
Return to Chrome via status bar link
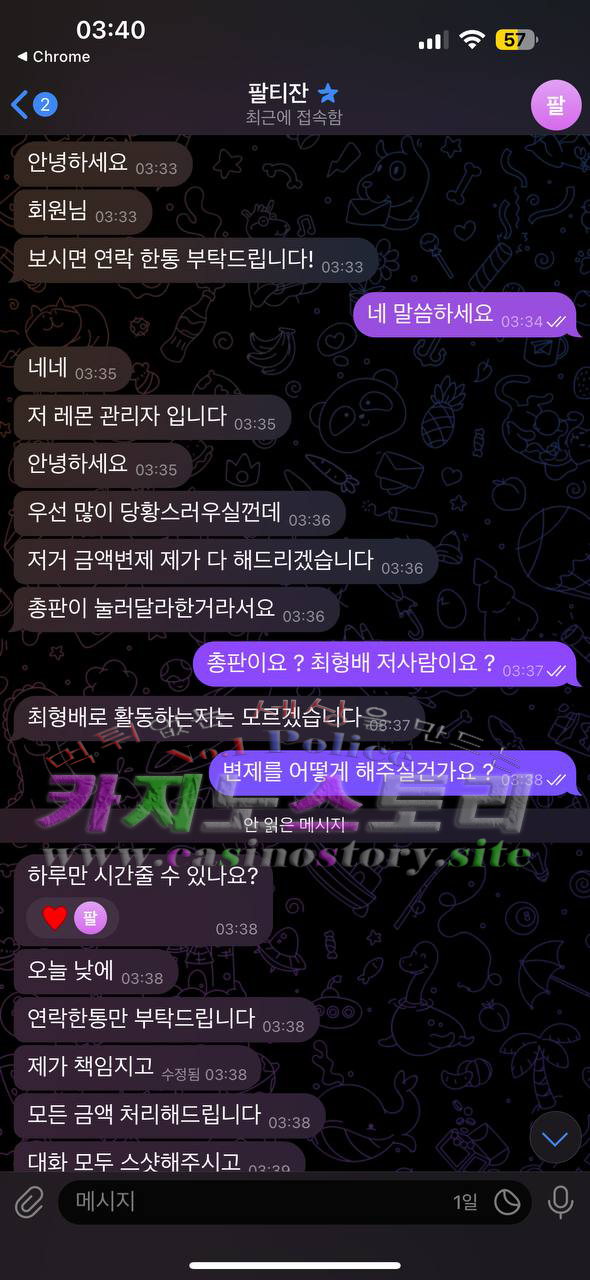click(54, 57)
